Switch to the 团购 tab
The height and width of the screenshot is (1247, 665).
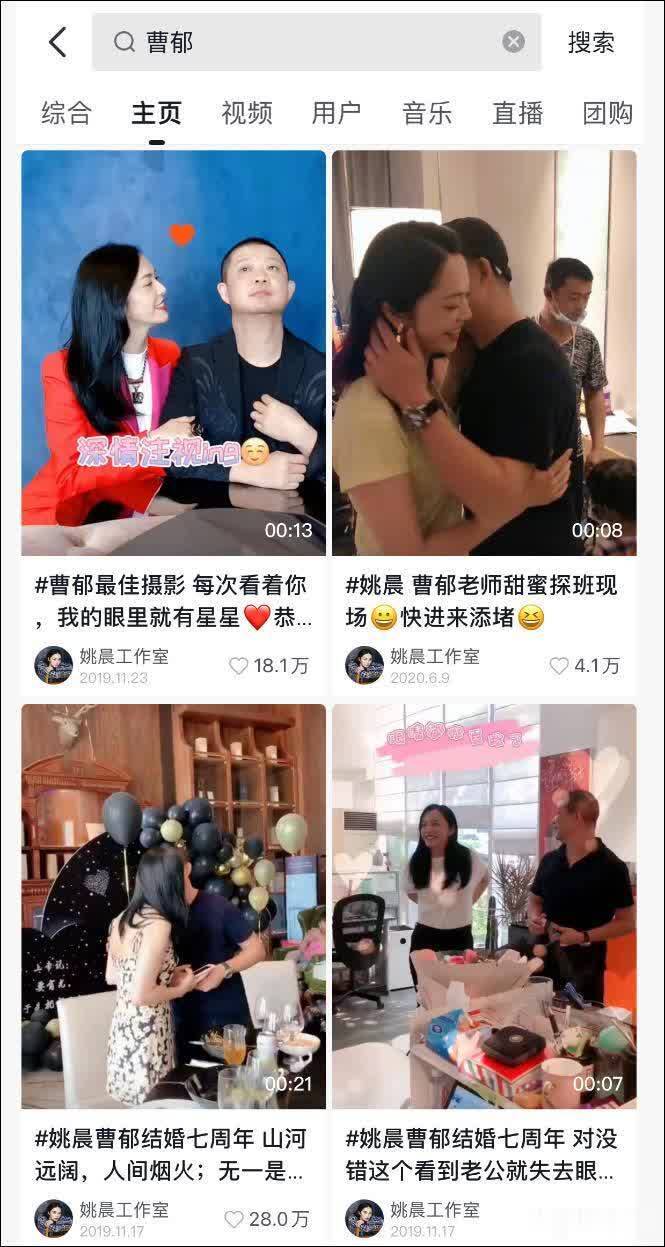[607, 113]
